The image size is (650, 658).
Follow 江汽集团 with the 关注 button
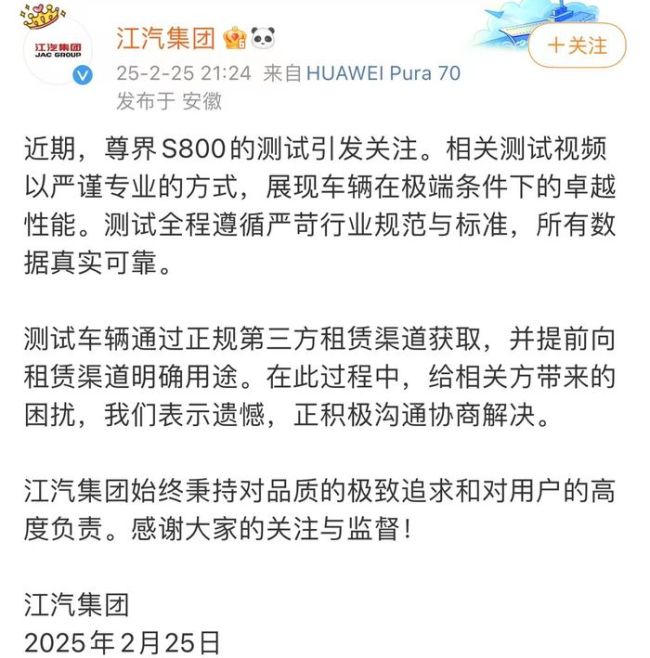pyautogui.click(x=577, y=46)
